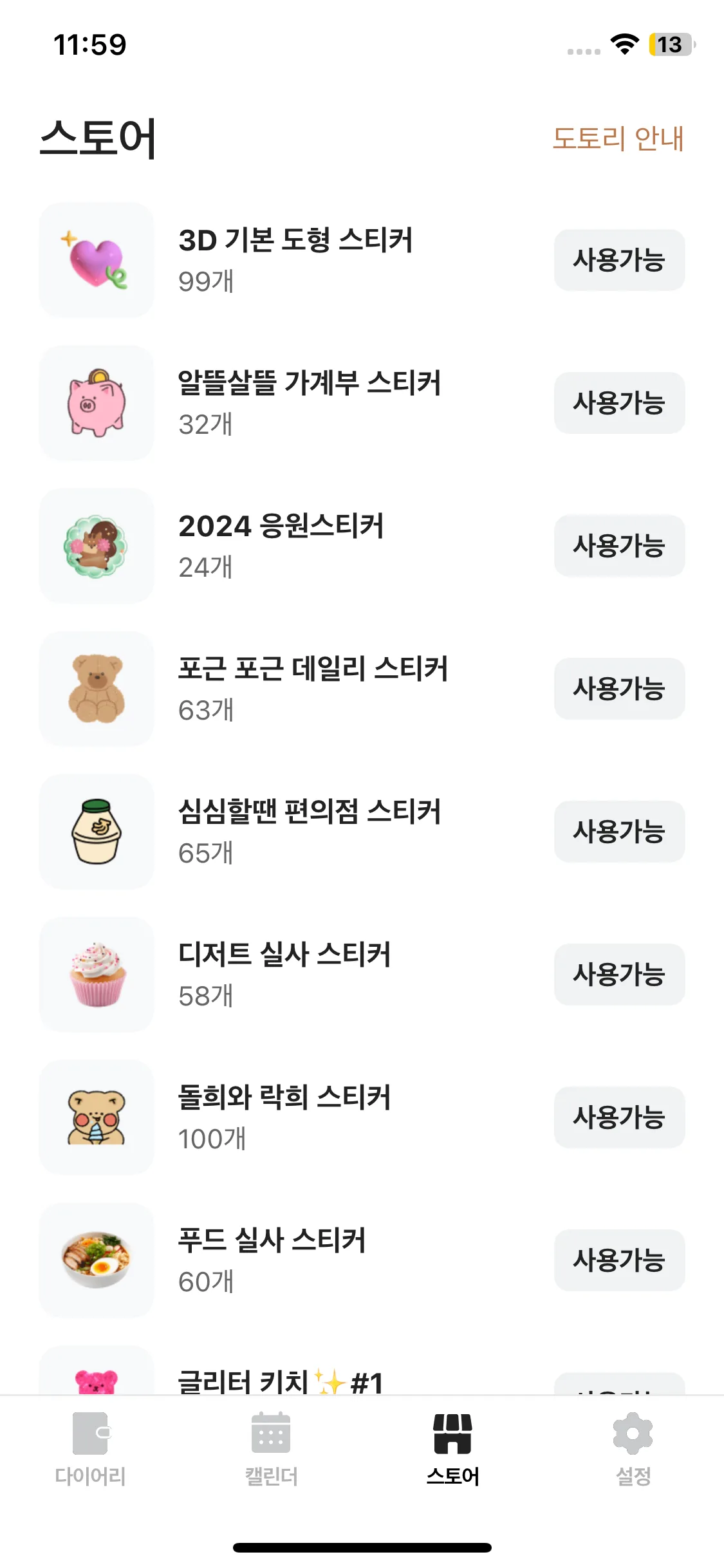The height and width of the screenshot is (1568, 724).
Task: Switch to the 다이어리 tab
Action: [x=90, y=1448]
